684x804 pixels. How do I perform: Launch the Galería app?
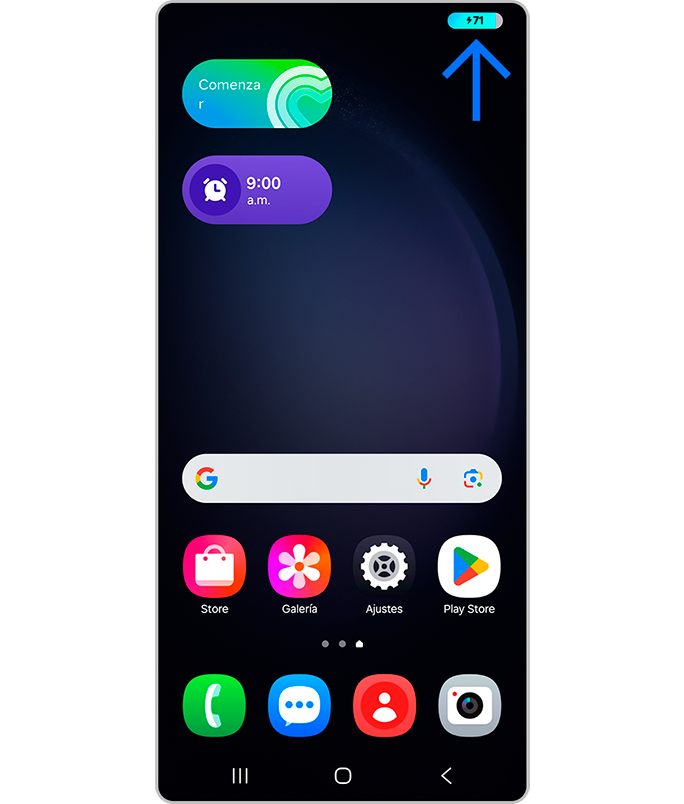point(299,566)
